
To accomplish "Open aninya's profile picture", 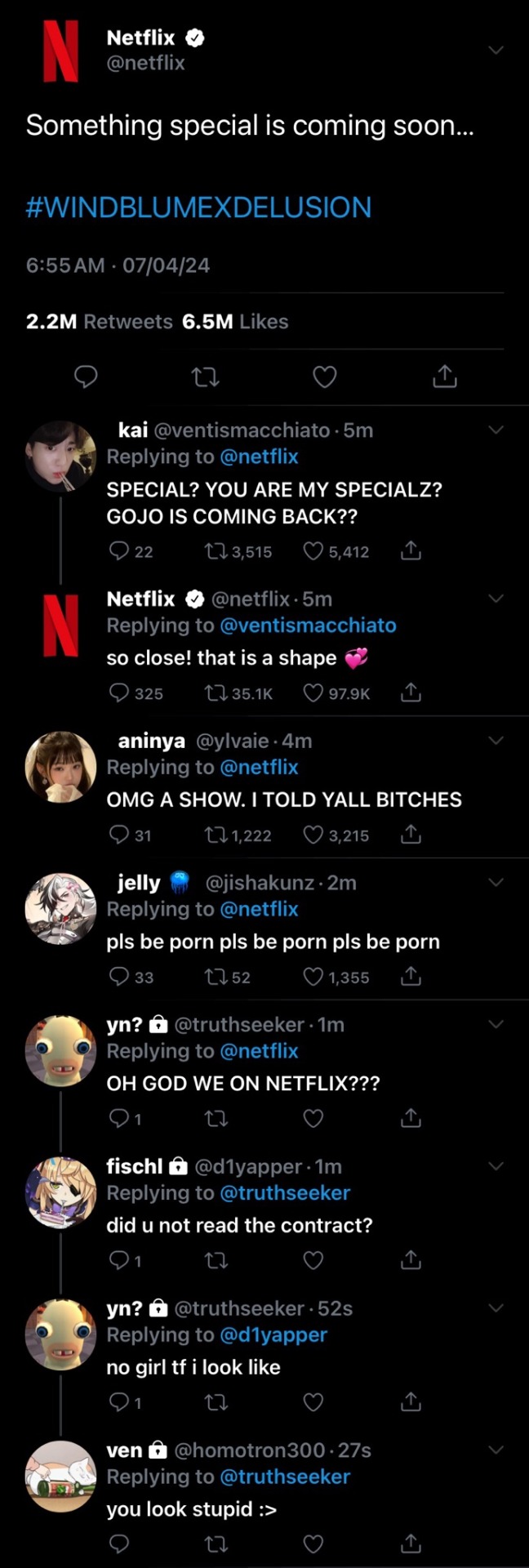I will (60, 767).
